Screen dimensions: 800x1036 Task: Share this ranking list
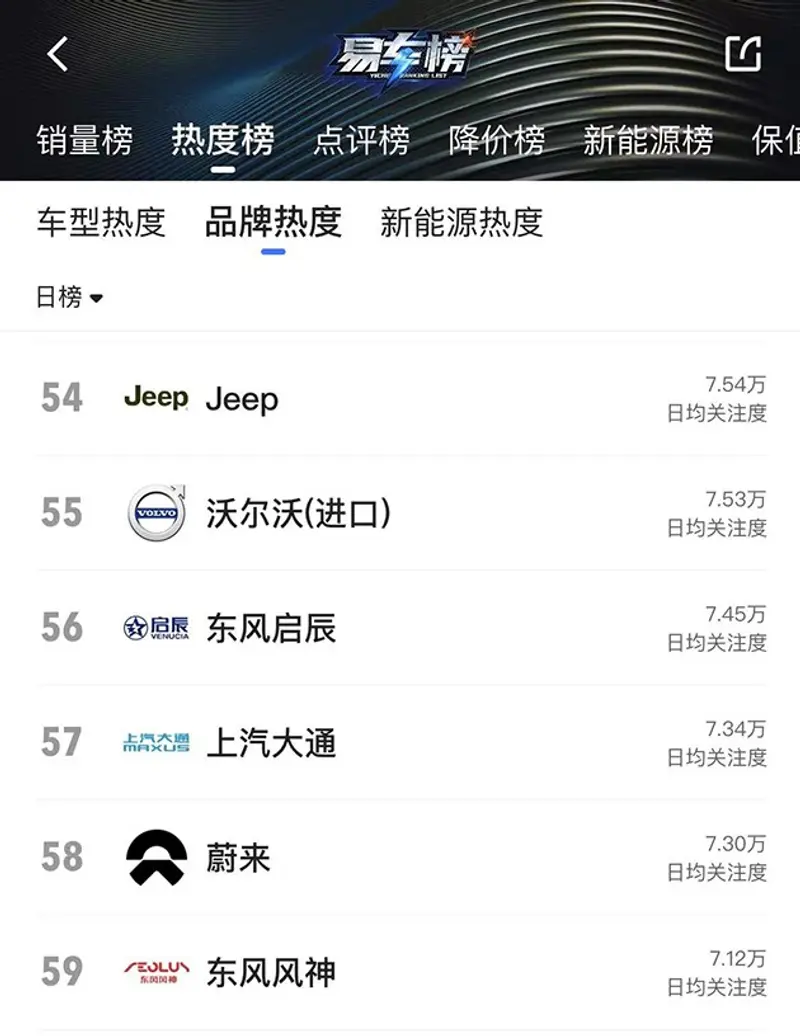click(743, 54)
